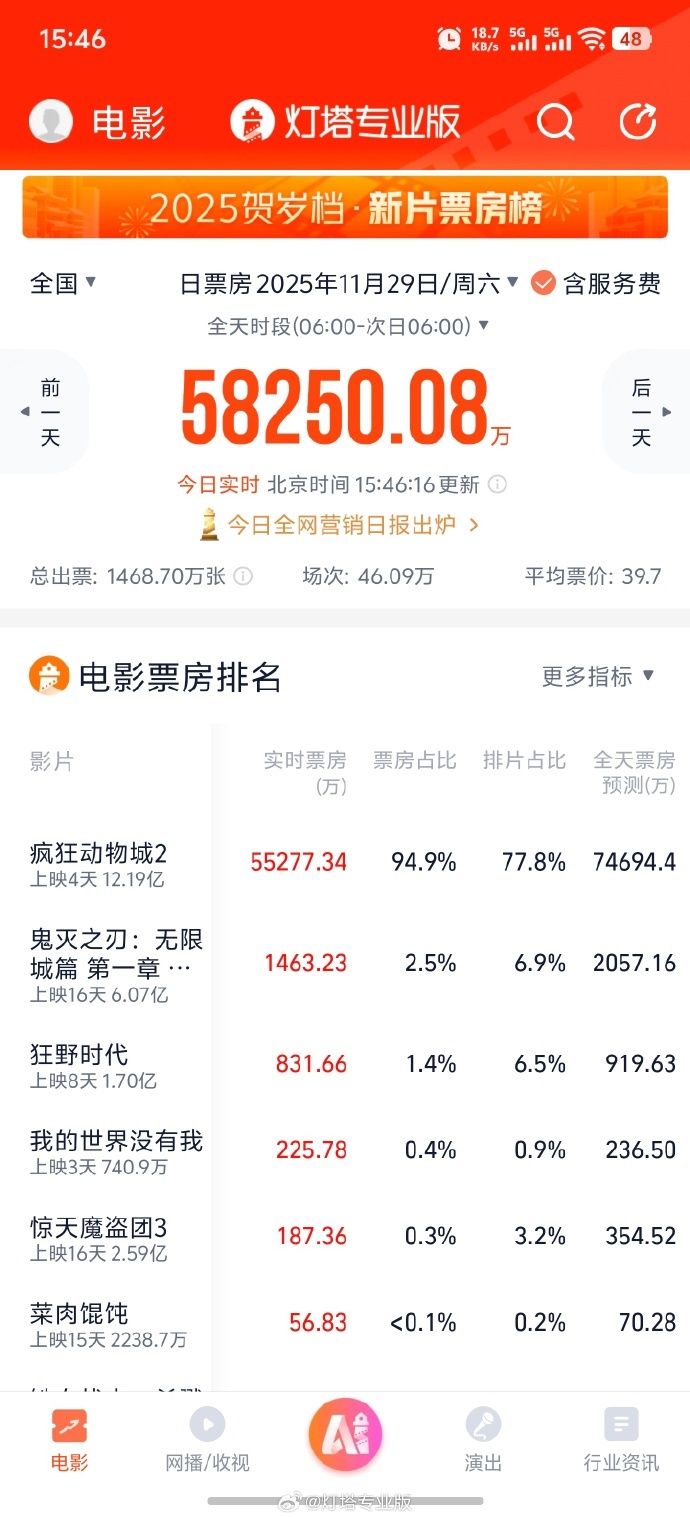Viewport: 690px width, 1518px height.
Task: Expand the 全国 region dropdown
Action: 63,284
